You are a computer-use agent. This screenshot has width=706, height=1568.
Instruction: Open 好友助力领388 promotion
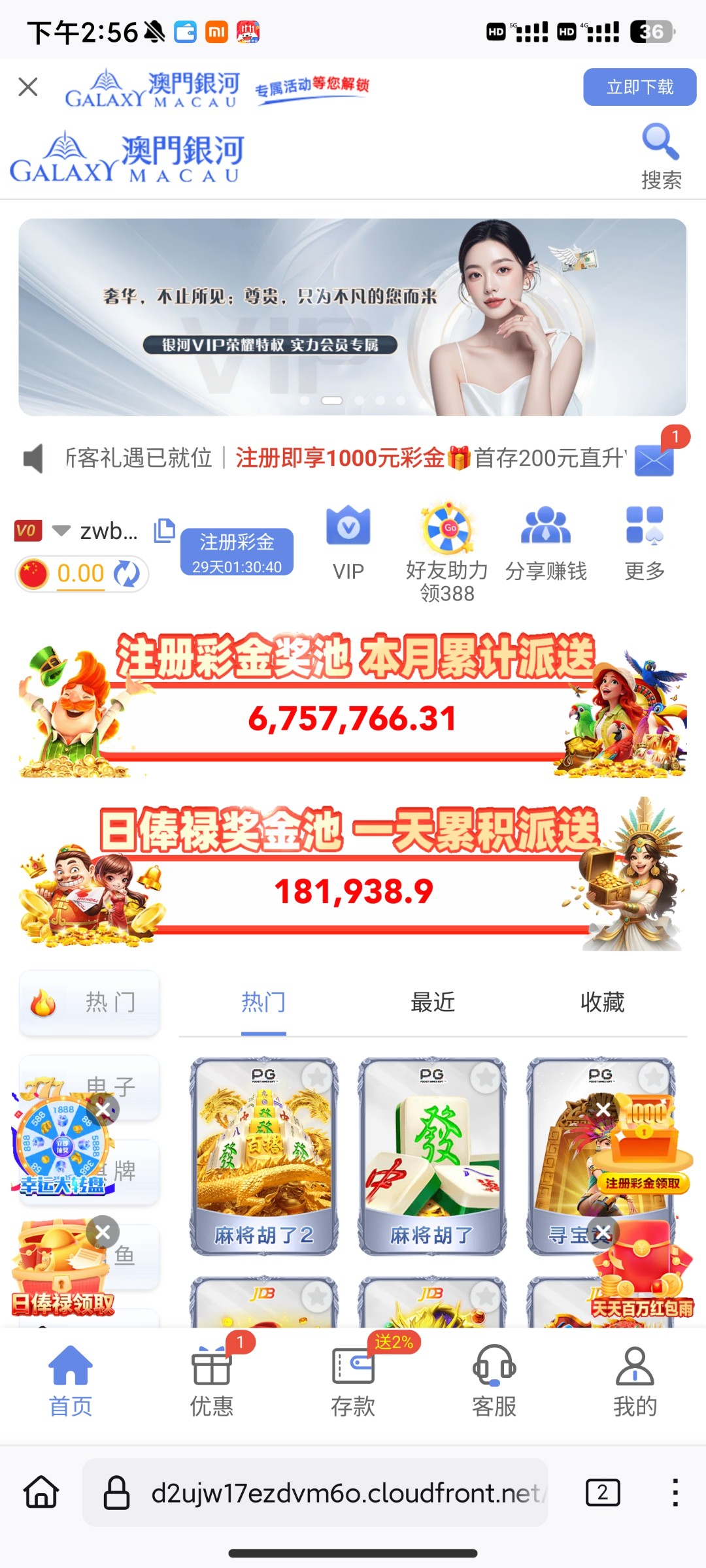click(x=447, y=549)
